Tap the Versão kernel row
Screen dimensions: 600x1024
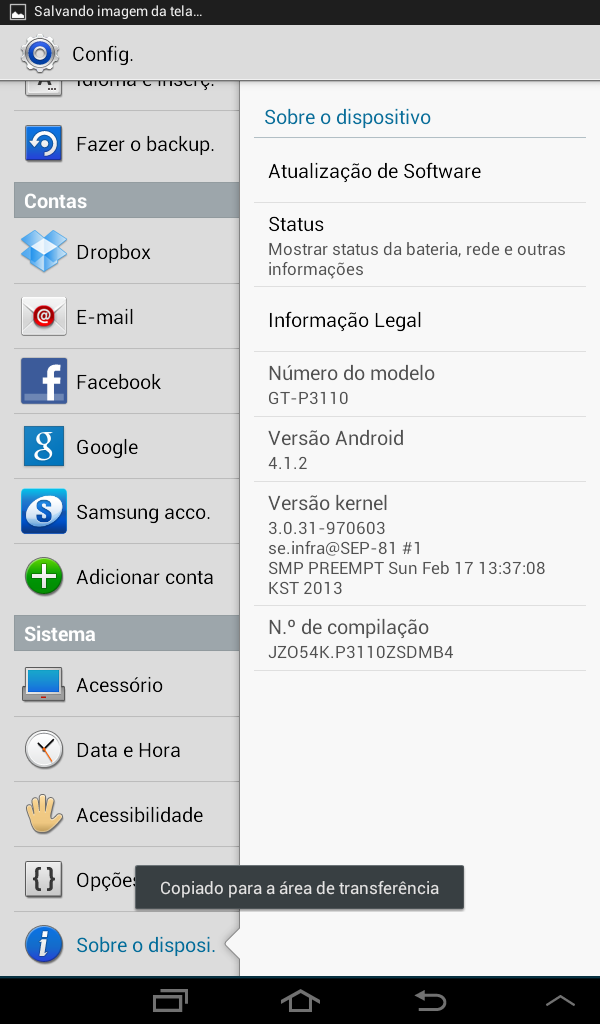click(420, 544)
